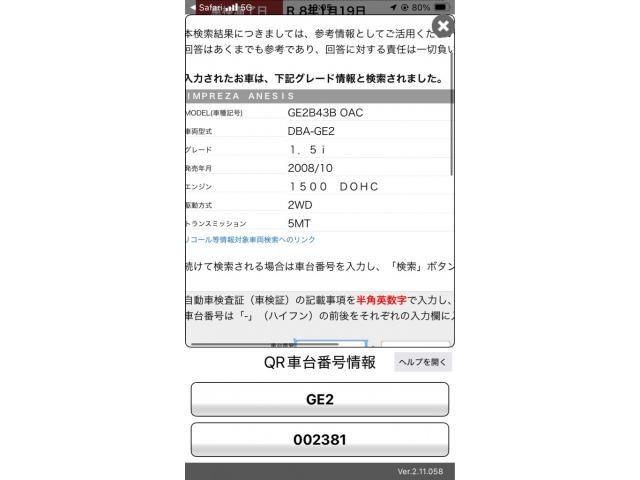The height and width of the screenshot is (480, 640).
Task: Select the GE2 chassis prefix button
Action: coord(319,399)
